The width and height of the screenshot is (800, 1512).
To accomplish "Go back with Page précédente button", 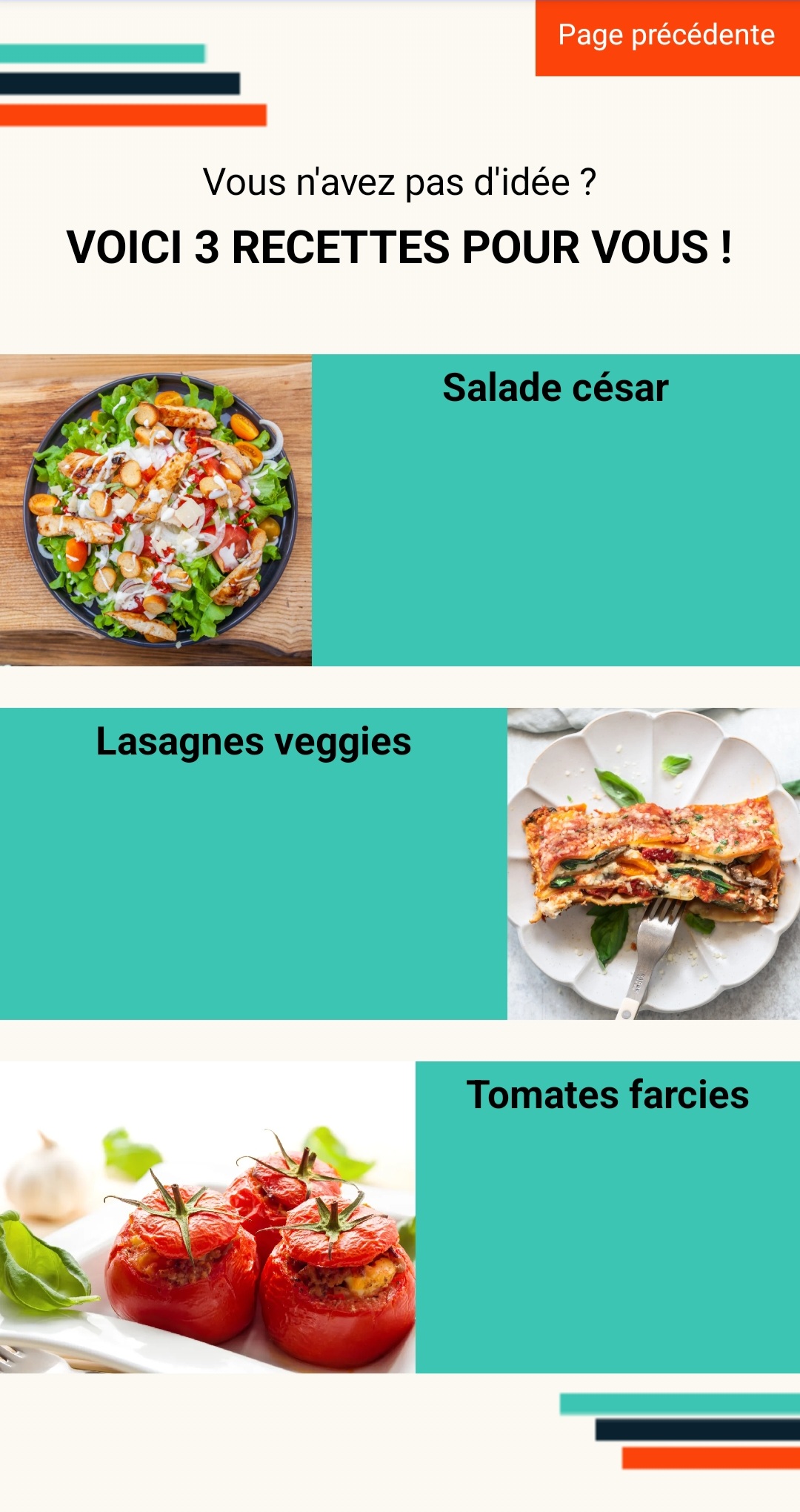I will [667, 37].
